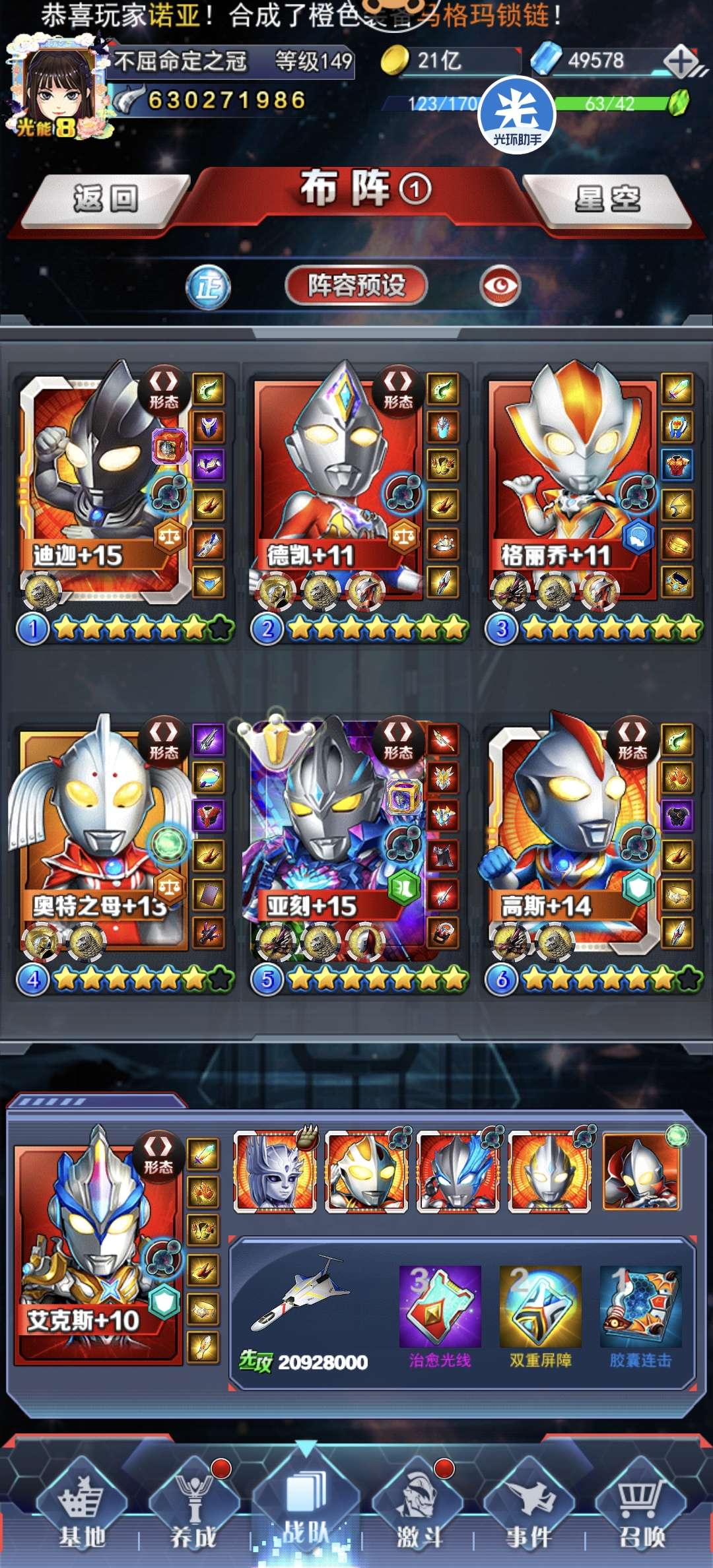Tap the red eye visibility icon
713x1568 pixels.
tap(500, 286)
